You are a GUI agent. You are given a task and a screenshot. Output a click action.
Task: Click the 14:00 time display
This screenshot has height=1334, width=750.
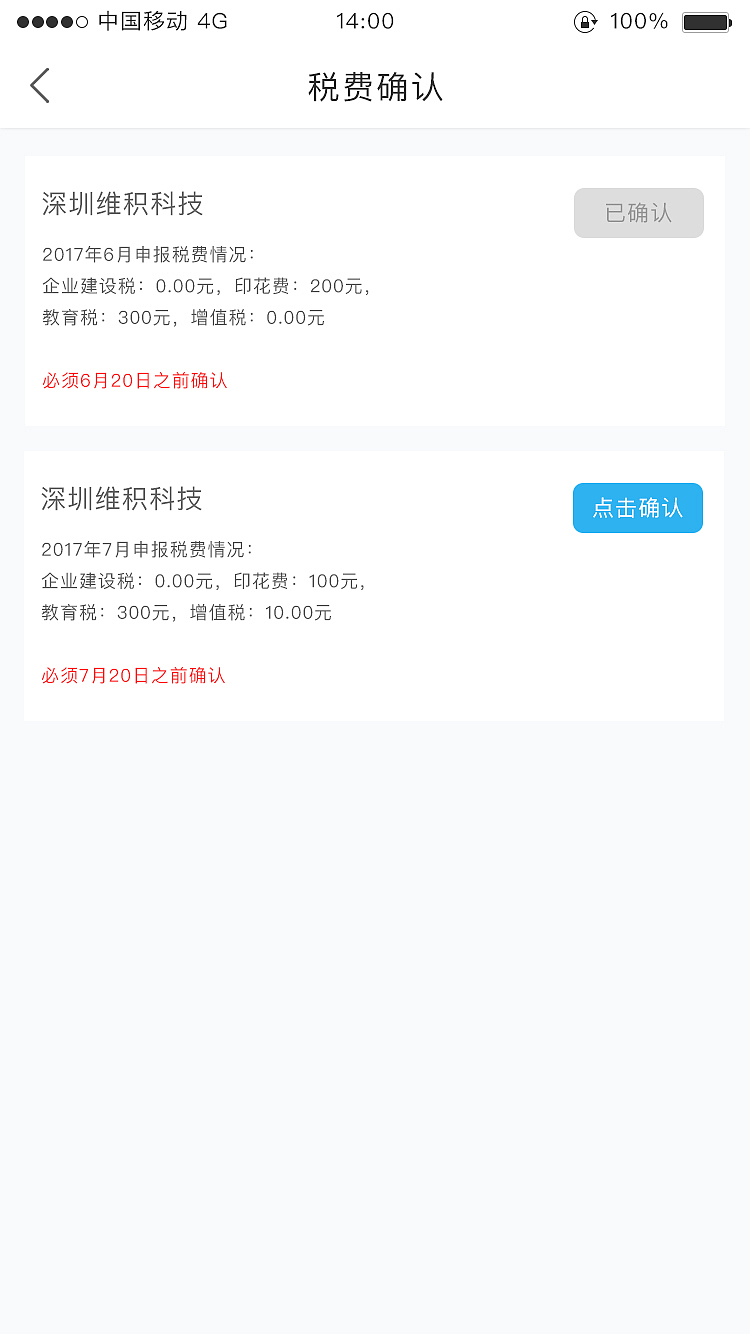pyautogui.click(x=365, y=20)
